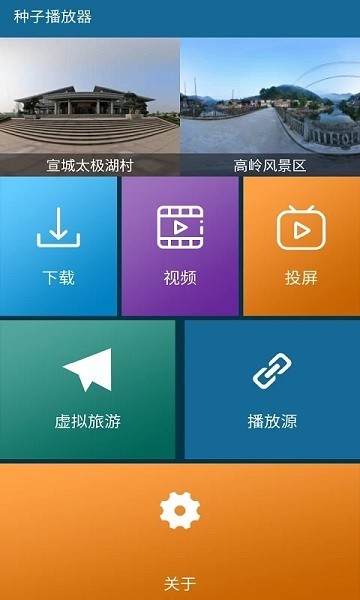The height and width of the screenshot is (600, 360).
Task: Open the 宣城太极湖村 panorama tile
Action: coord(90,107)
